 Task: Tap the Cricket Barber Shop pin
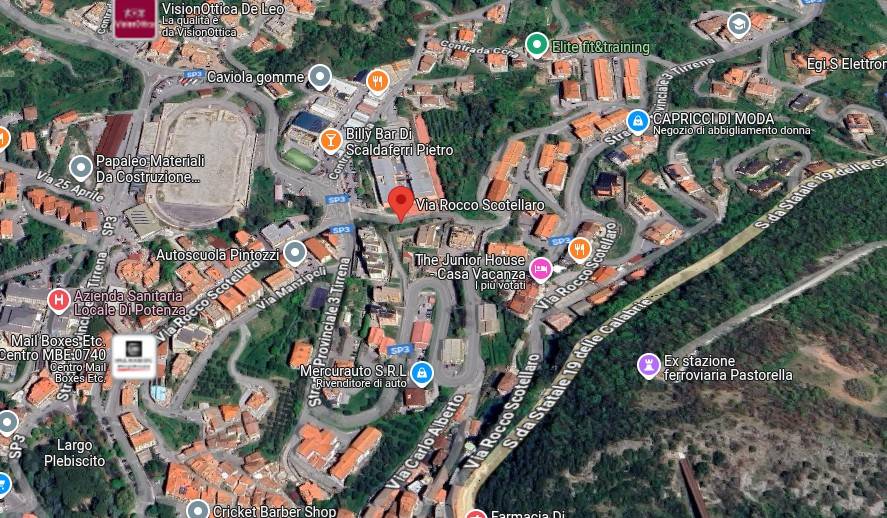coord(198,510)
